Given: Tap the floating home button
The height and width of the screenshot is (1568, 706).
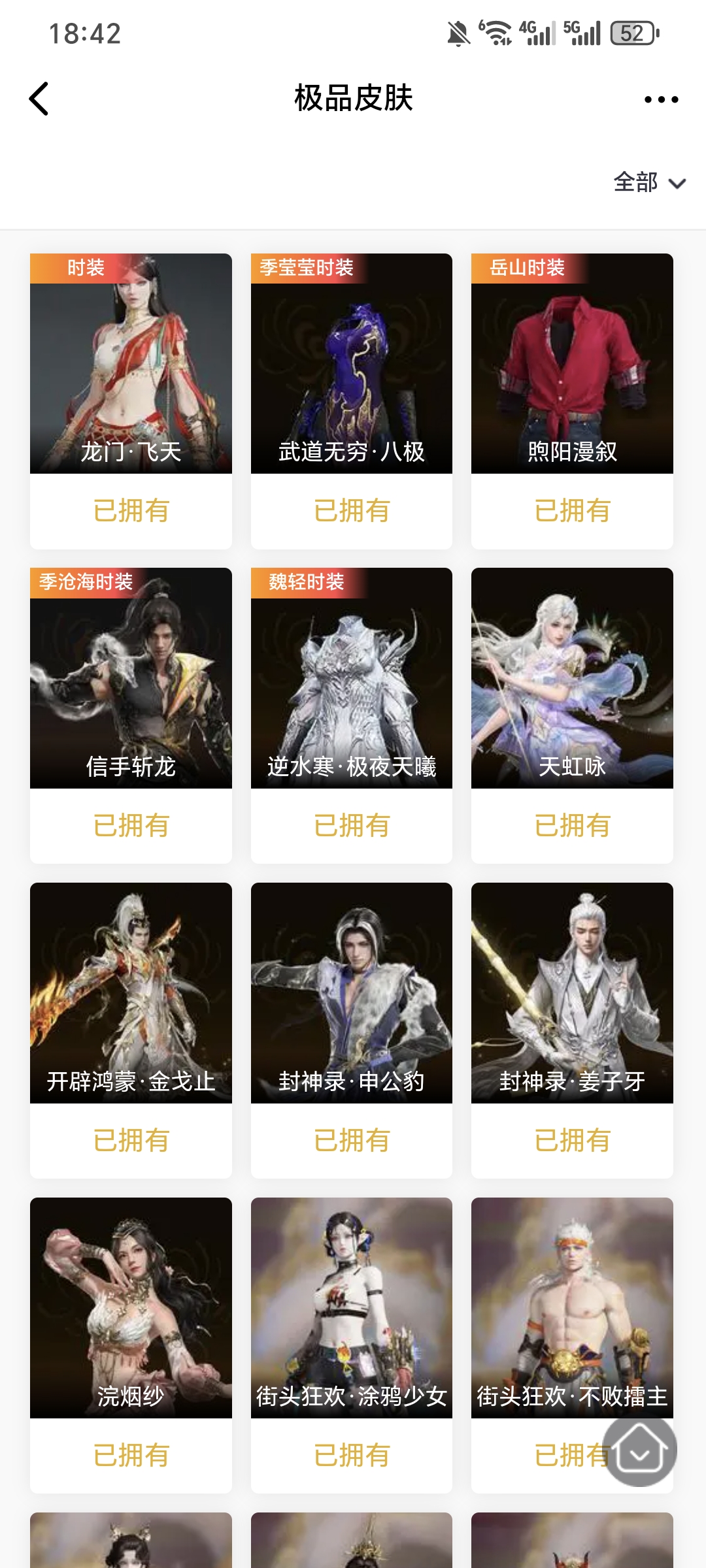Looking at the screenshot, I should tap(639, 1450).
